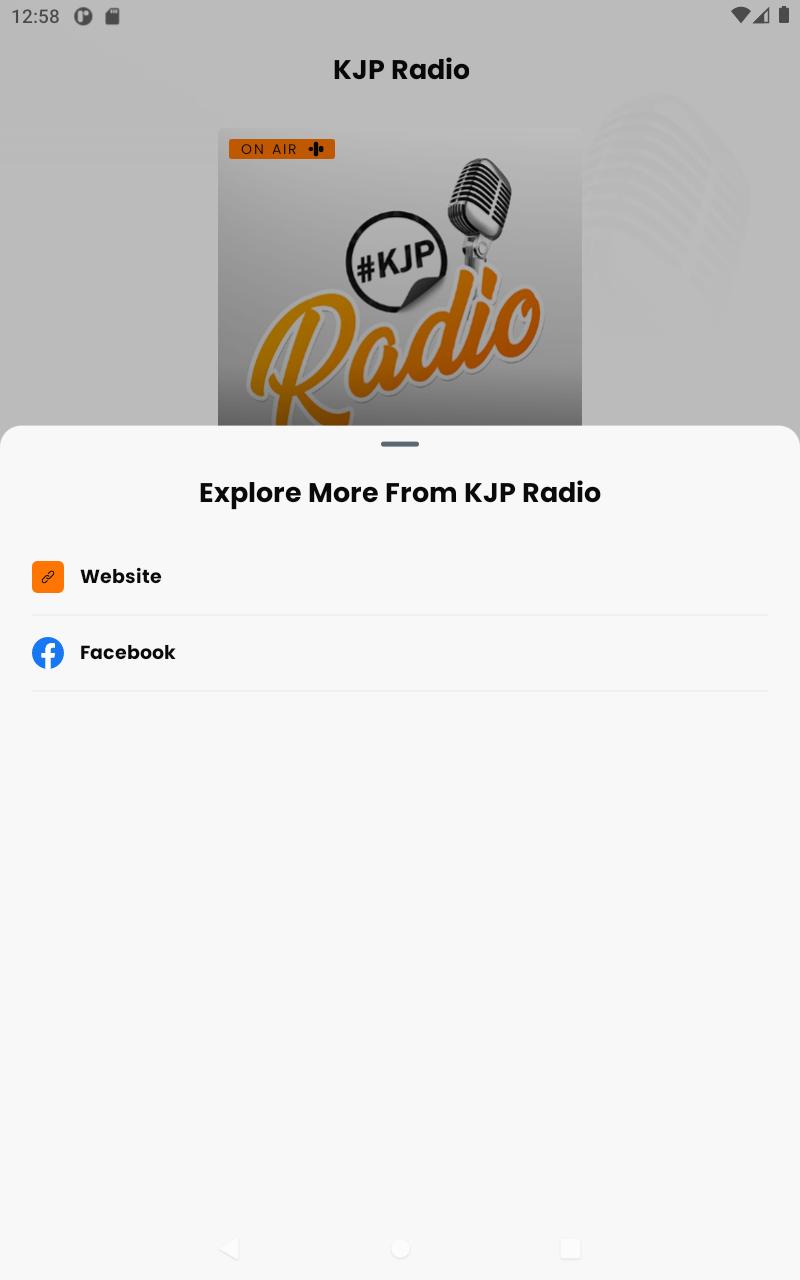
Task: Open the KJP Radio Facebook page
Action: 400,653
